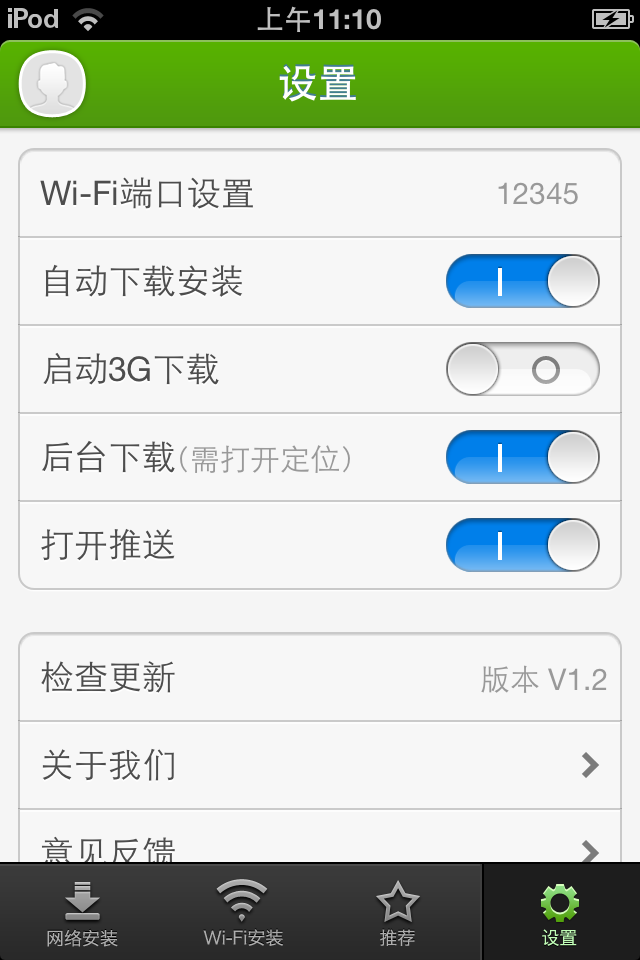This screenshot has height=960, width=640.
Task: Open 意见反馈 feedback row
Action: point(320,846)
